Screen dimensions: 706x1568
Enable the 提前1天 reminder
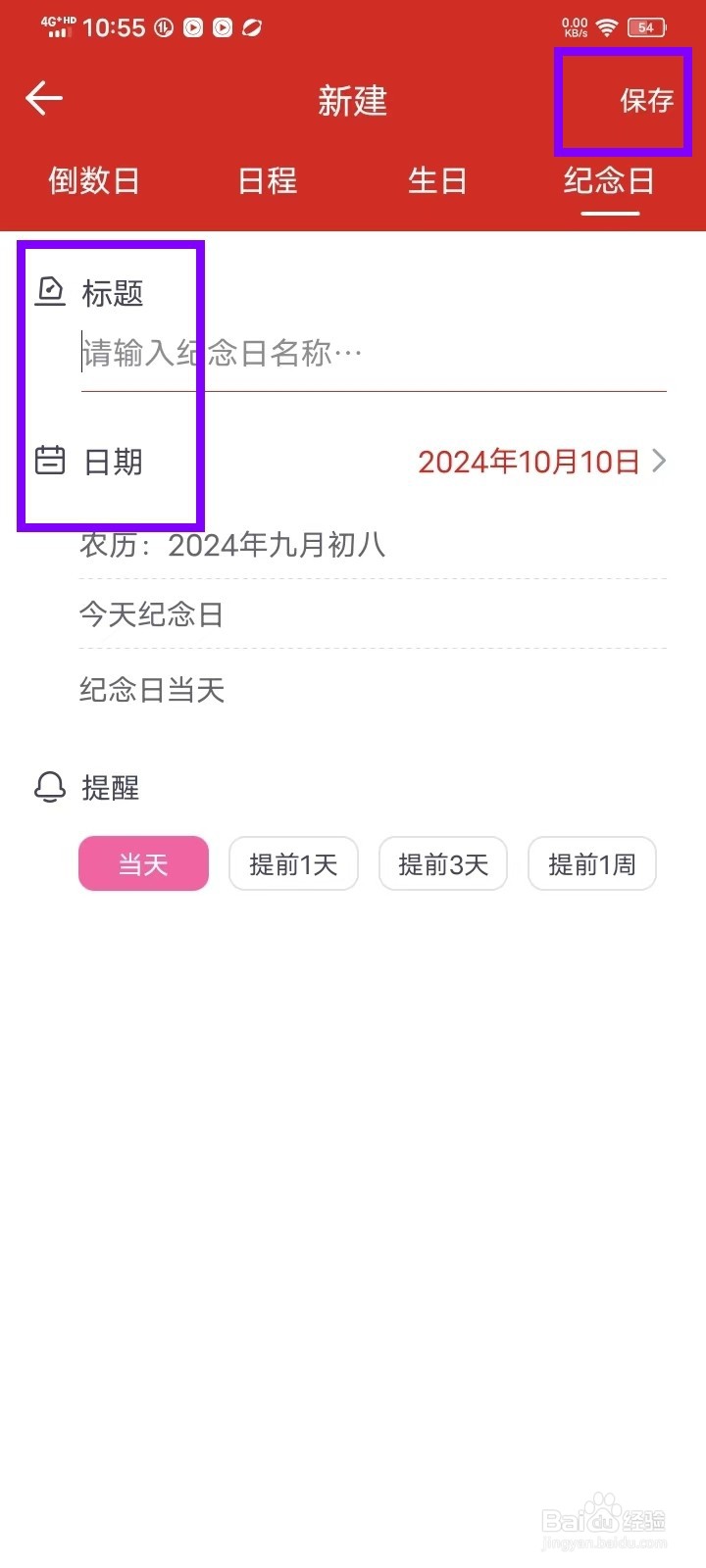pos(293,862)
